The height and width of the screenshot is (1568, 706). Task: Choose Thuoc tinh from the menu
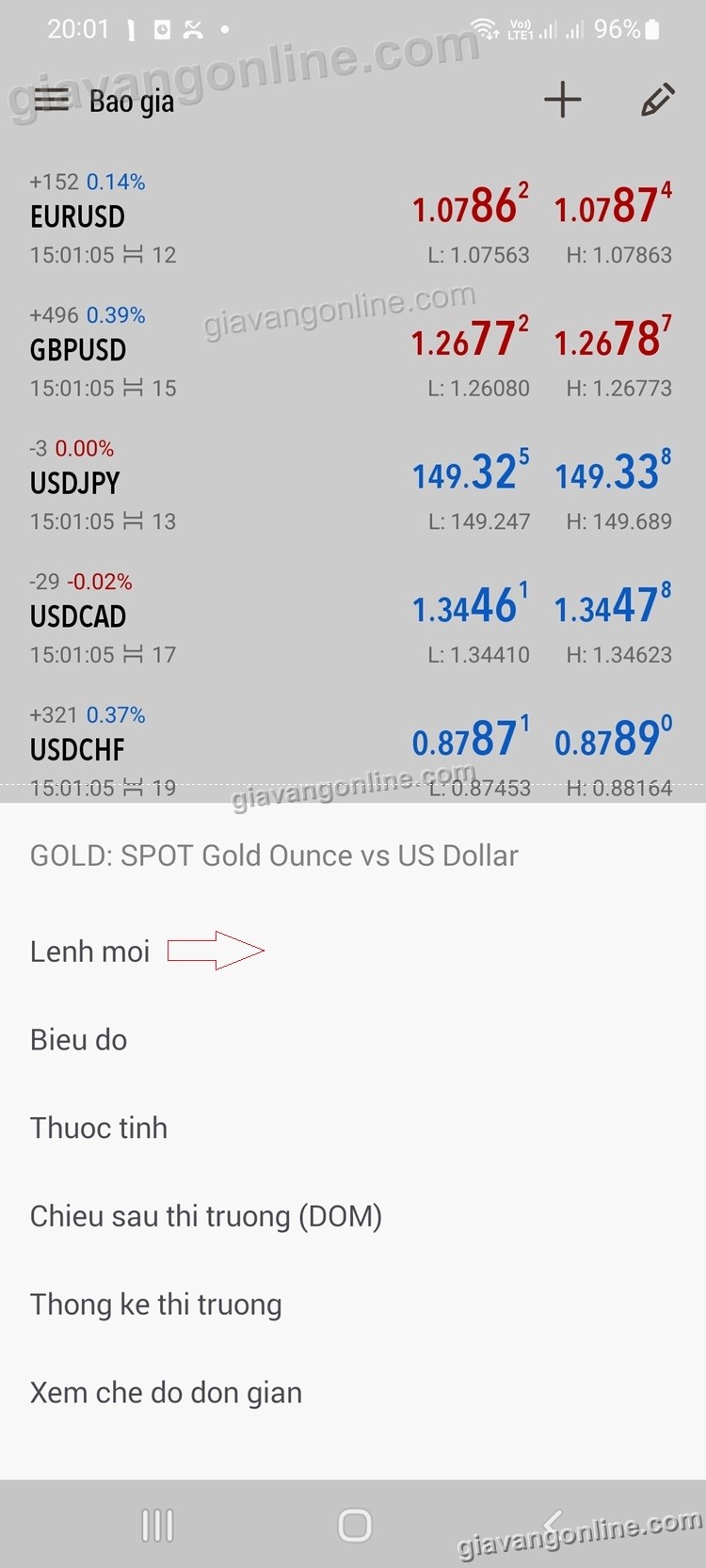[x=99, y=1128]
